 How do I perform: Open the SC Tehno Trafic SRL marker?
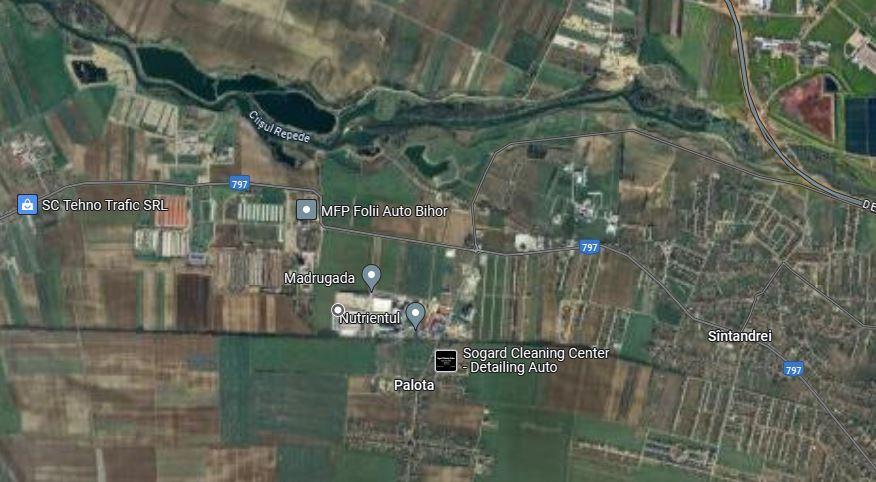coord(27,205)
